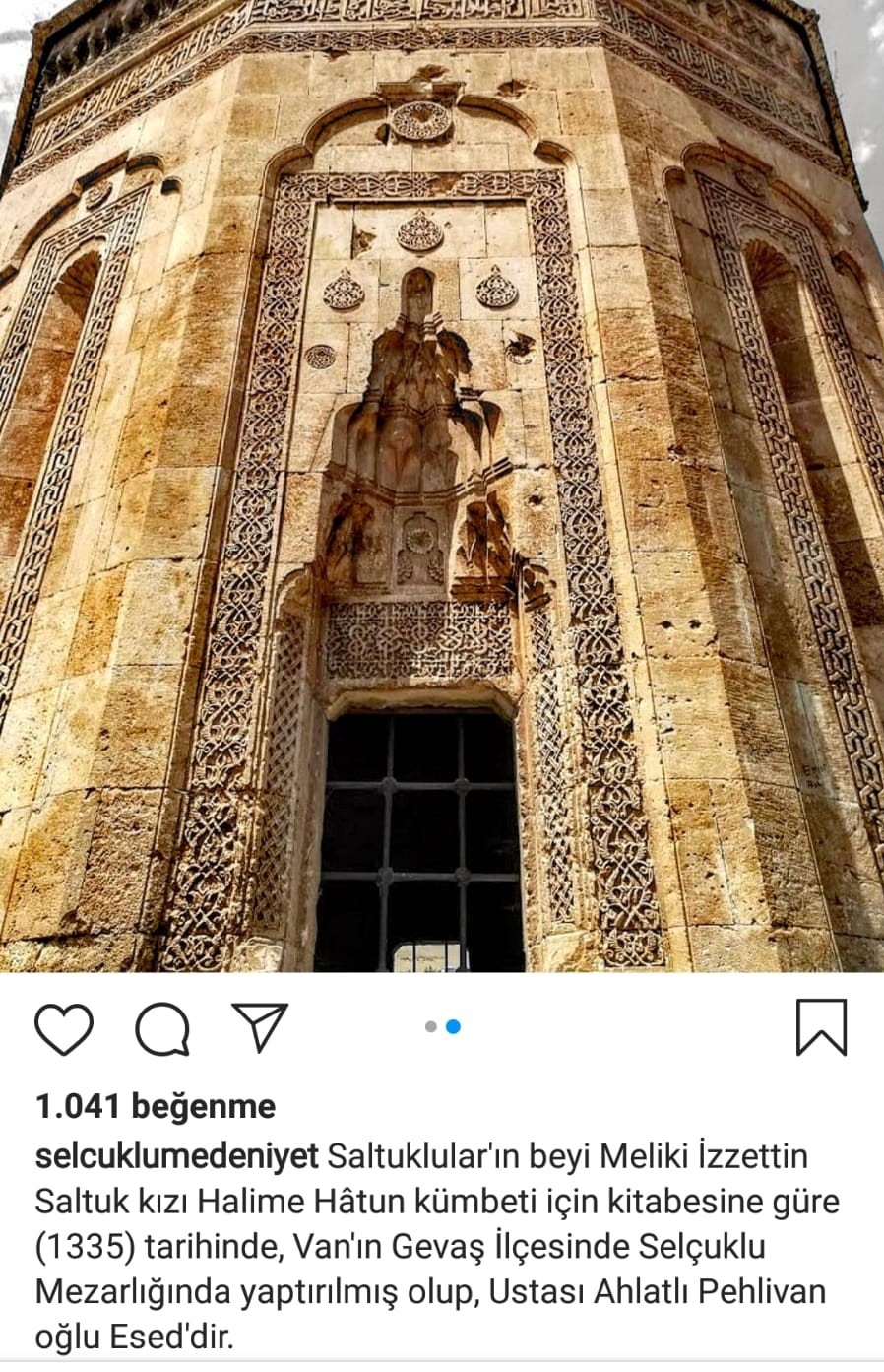Open the selcuklumedeniyet profile
The image size is (884, 1372).
[x=177, y=1156]
